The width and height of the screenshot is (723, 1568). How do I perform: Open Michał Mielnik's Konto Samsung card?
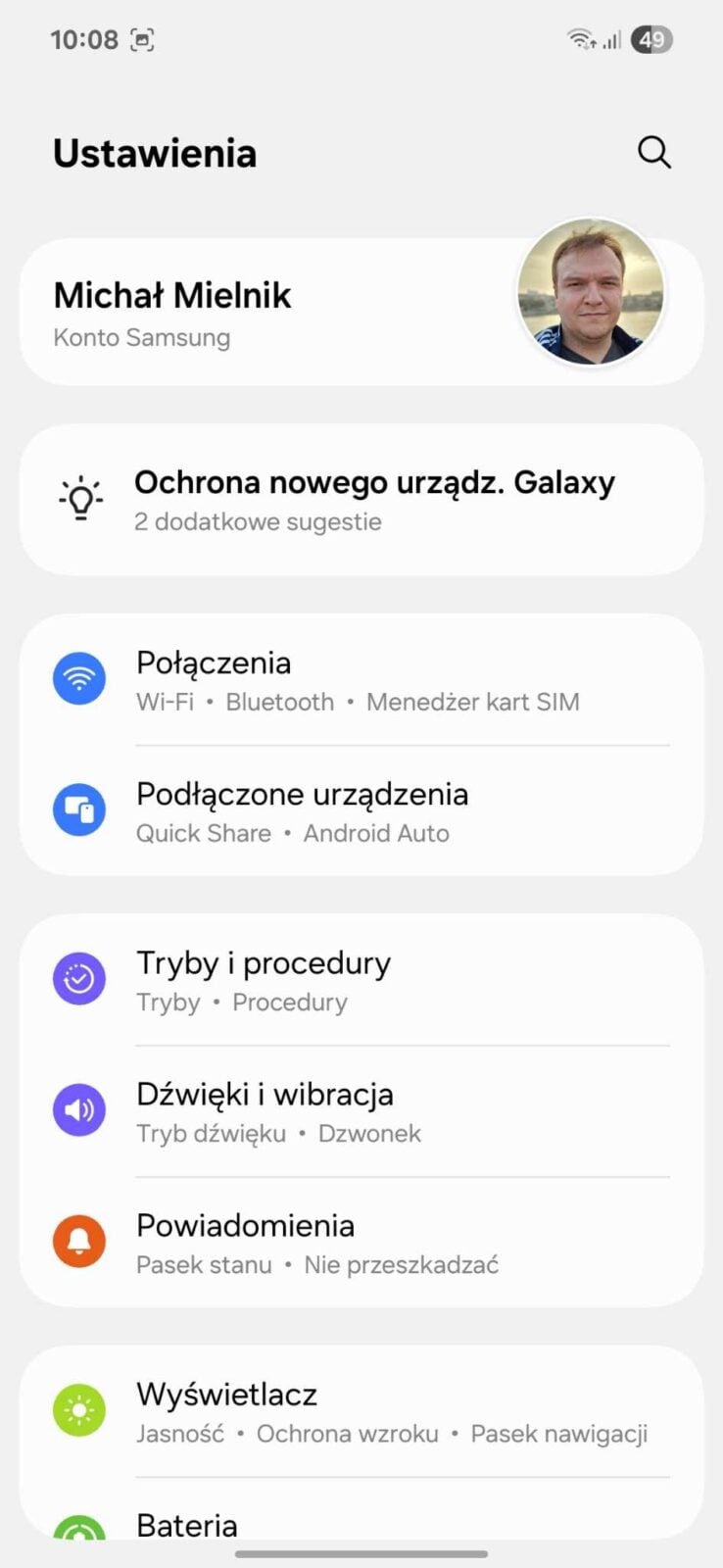(361, 312)
